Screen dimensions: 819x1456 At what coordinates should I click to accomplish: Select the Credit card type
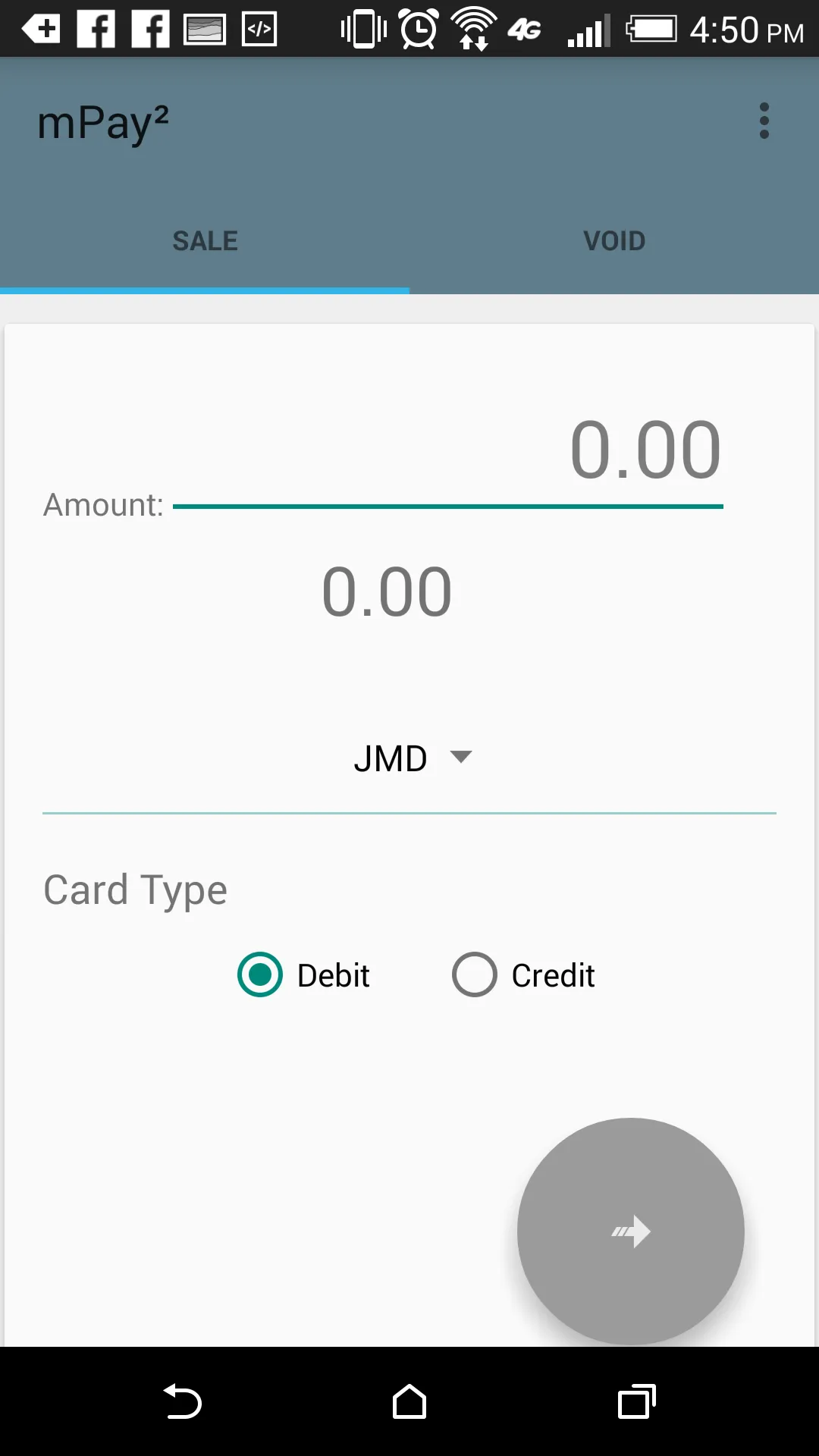(474, 975)
